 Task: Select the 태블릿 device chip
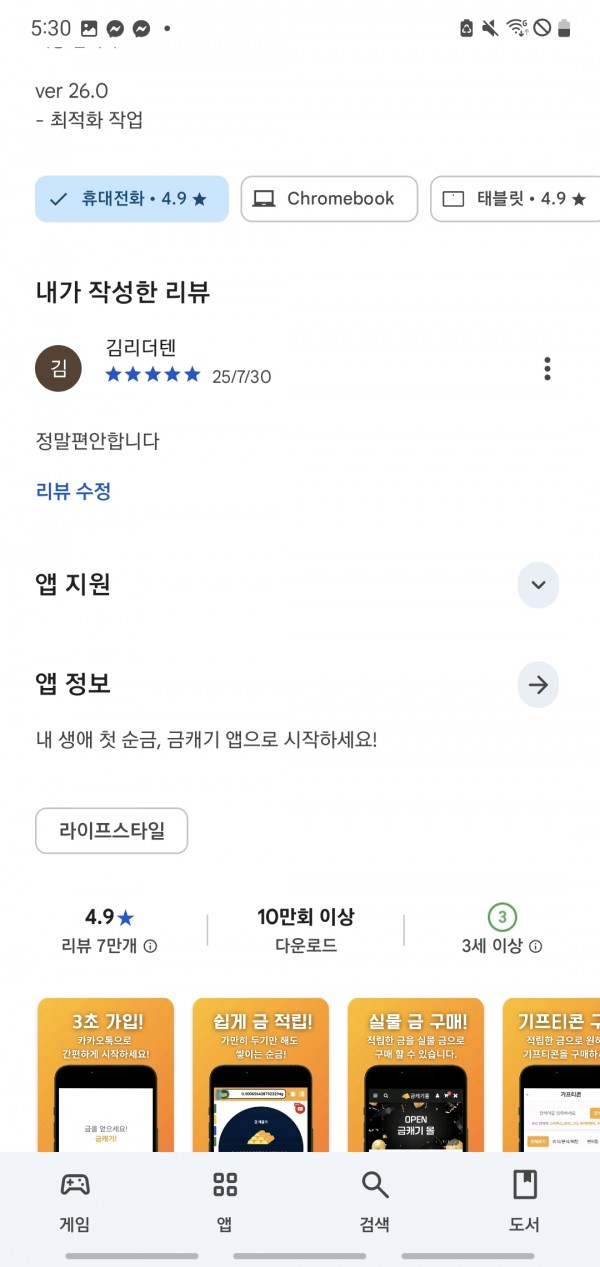pos(515,199)
